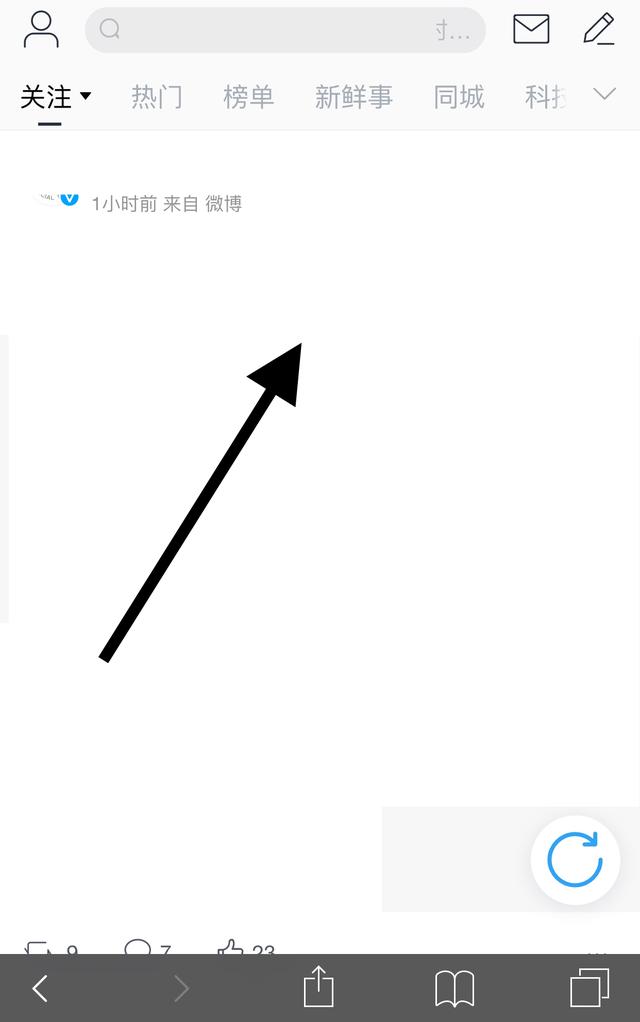Compose a new Weibo post
Screen dimensions: 640x1022
[598, 30]
